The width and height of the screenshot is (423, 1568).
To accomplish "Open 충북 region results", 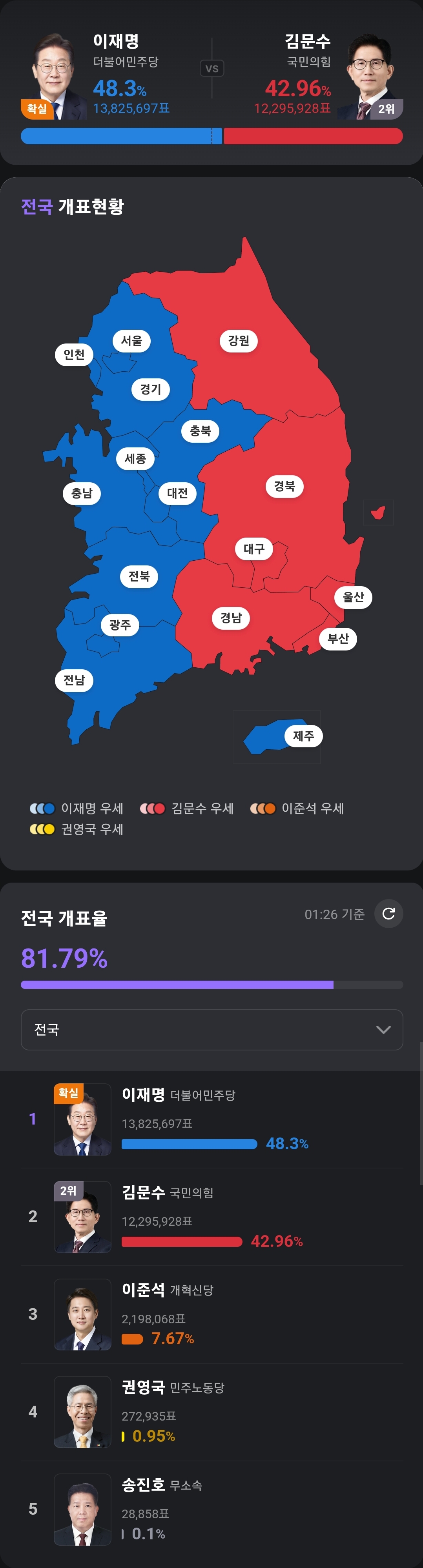I will 200,431.
